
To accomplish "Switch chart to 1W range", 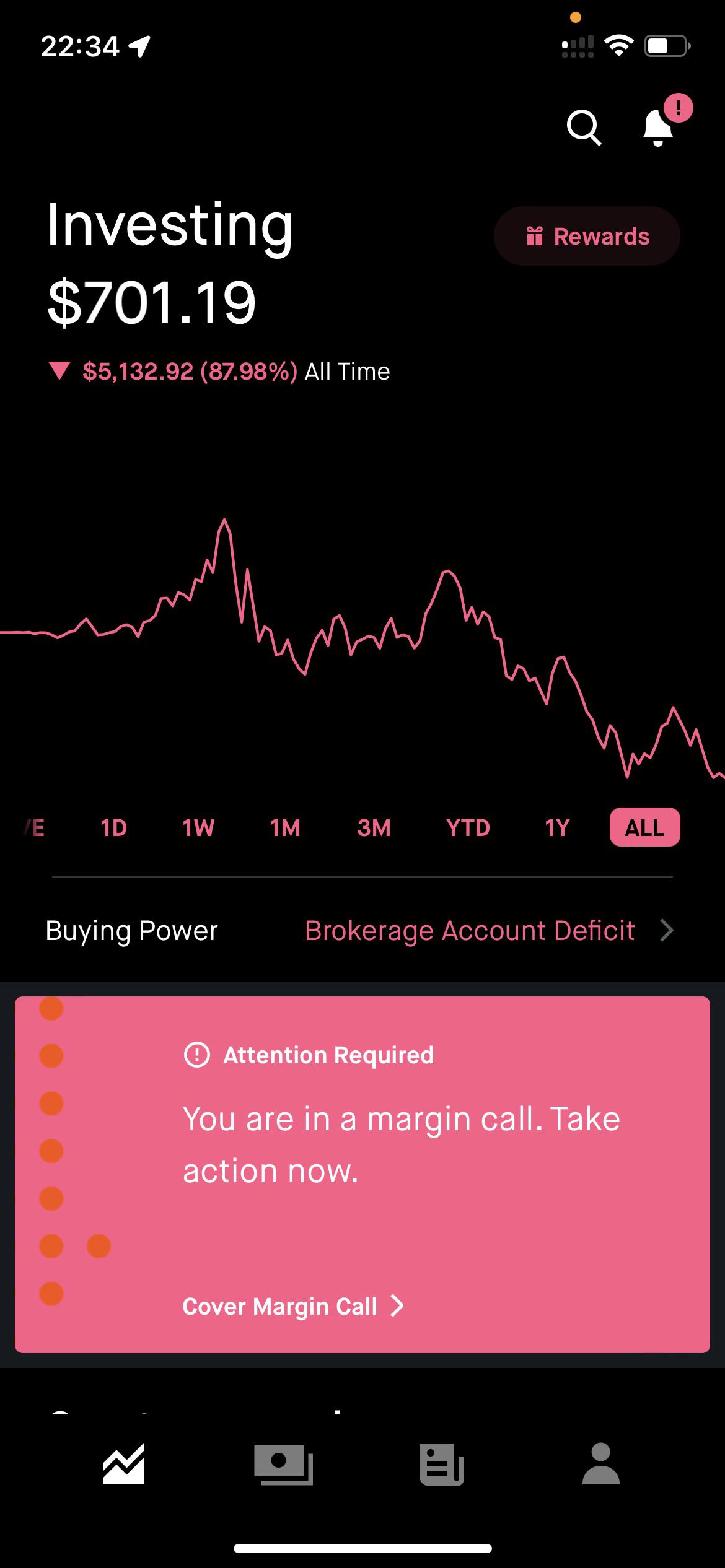I will (198, 827).
